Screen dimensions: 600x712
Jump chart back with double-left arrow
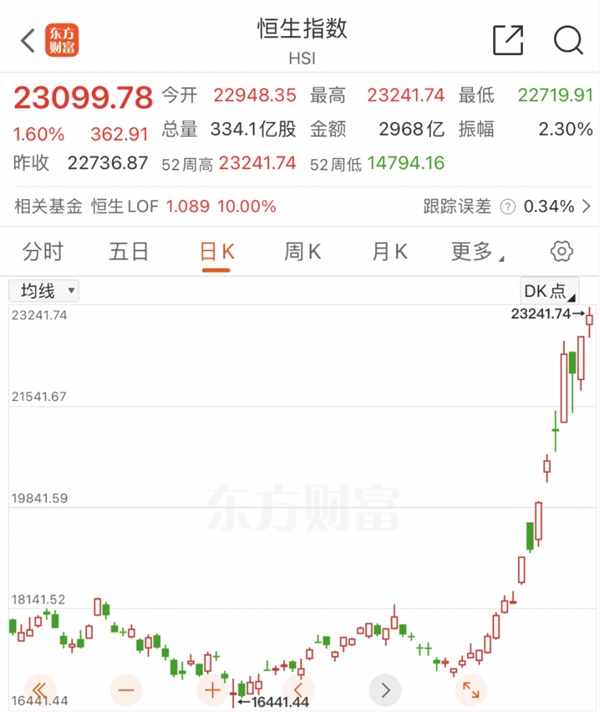39,689
